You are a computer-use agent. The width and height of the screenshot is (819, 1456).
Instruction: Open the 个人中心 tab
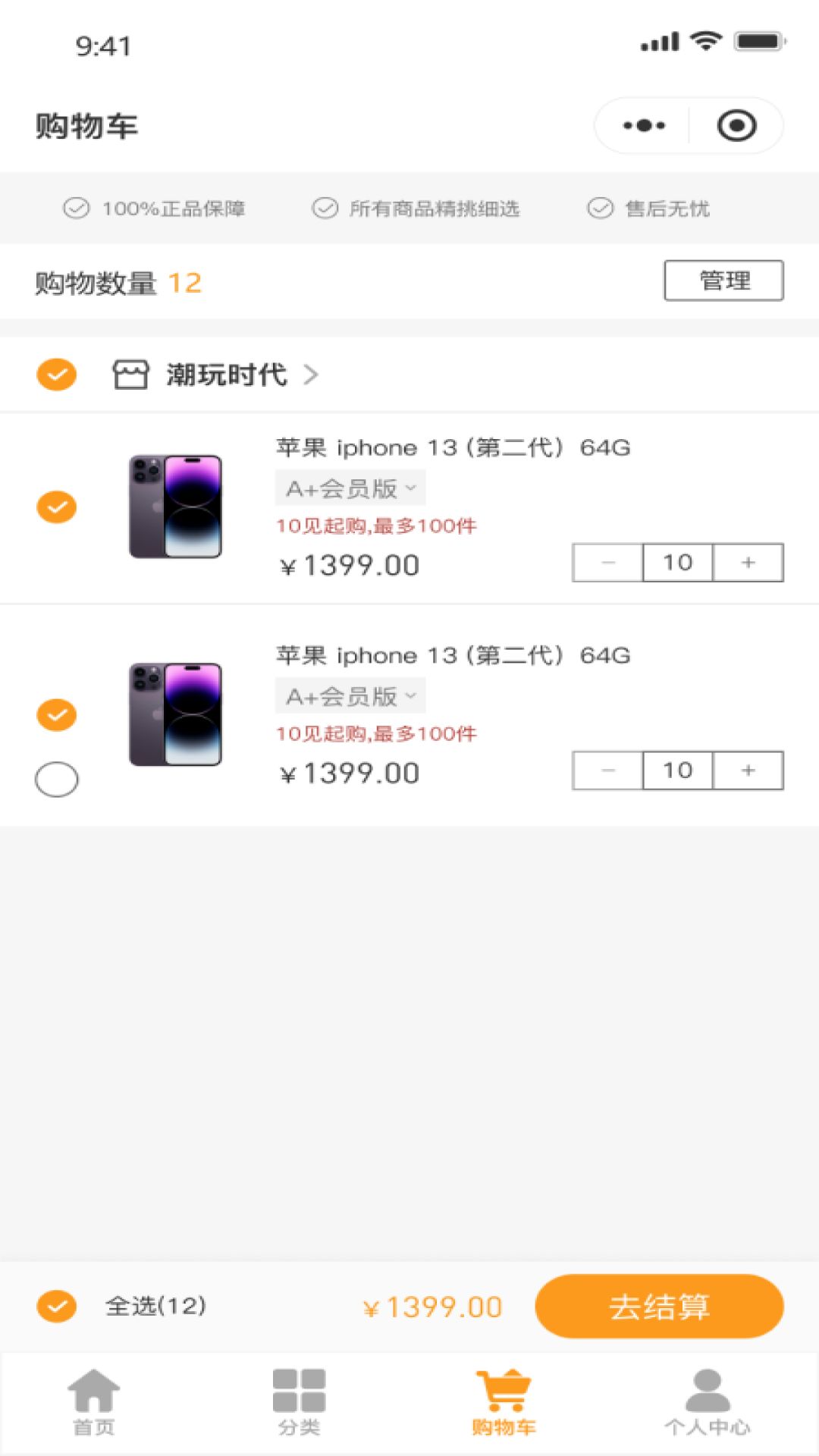pyautogui.click(x=708, y=1403)
